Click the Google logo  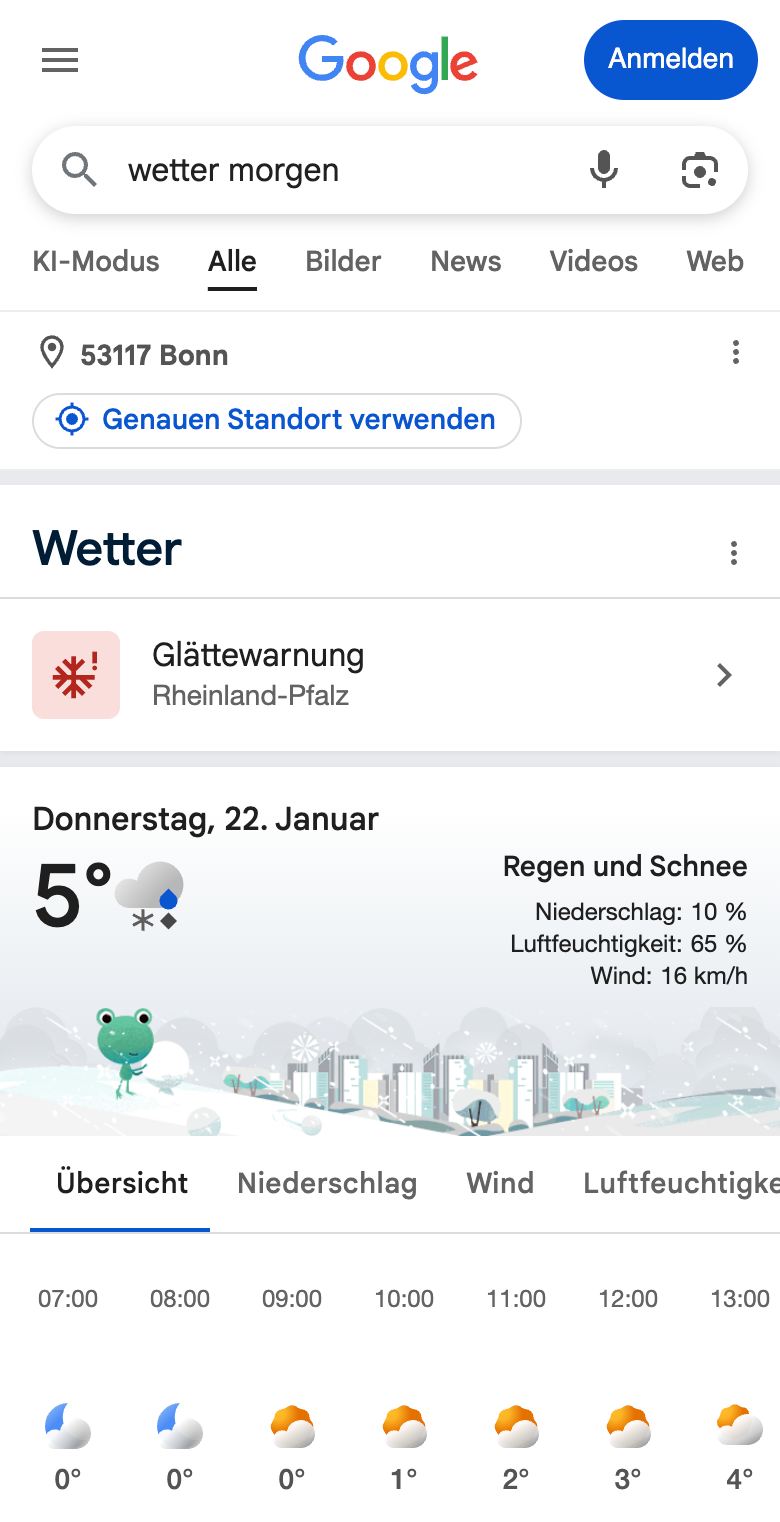388,62
